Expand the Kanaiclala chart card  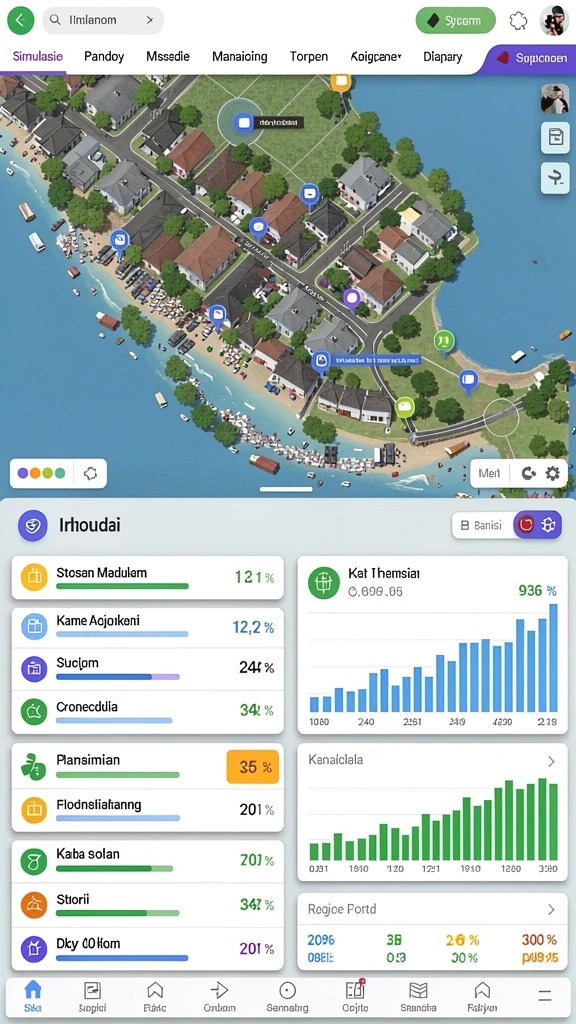pos(551,761)
